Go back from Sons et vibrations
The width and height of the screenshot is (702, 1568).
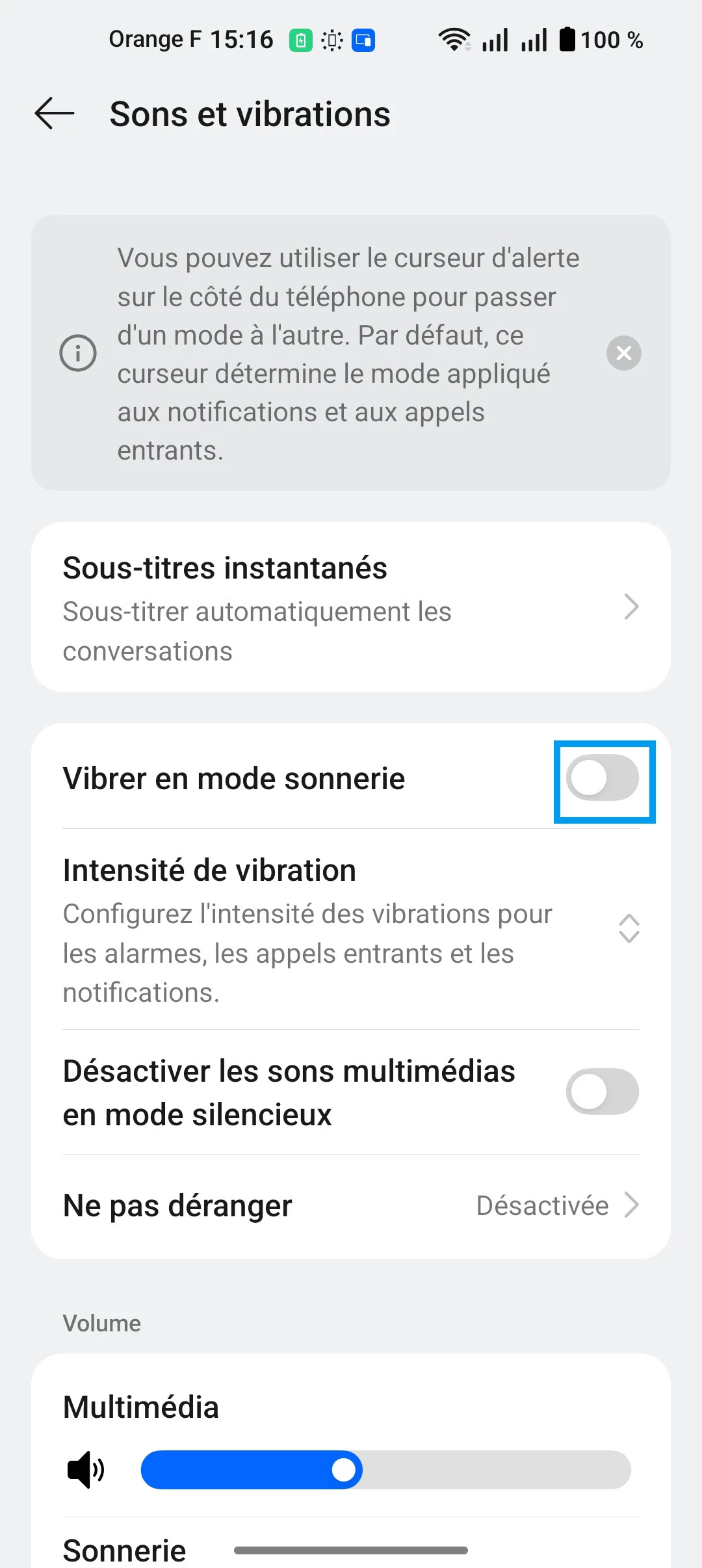[x=55, y=114]
